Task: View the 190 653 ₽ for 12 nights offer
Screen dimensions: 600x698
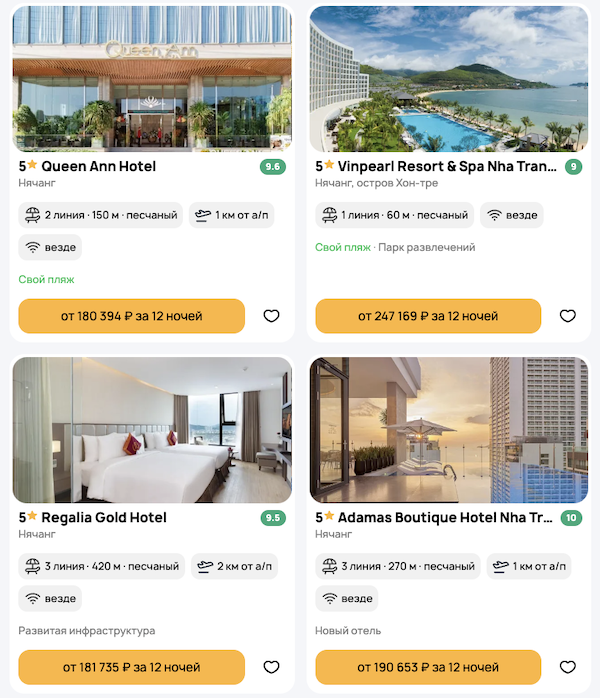Action: (x=428, y=667)
